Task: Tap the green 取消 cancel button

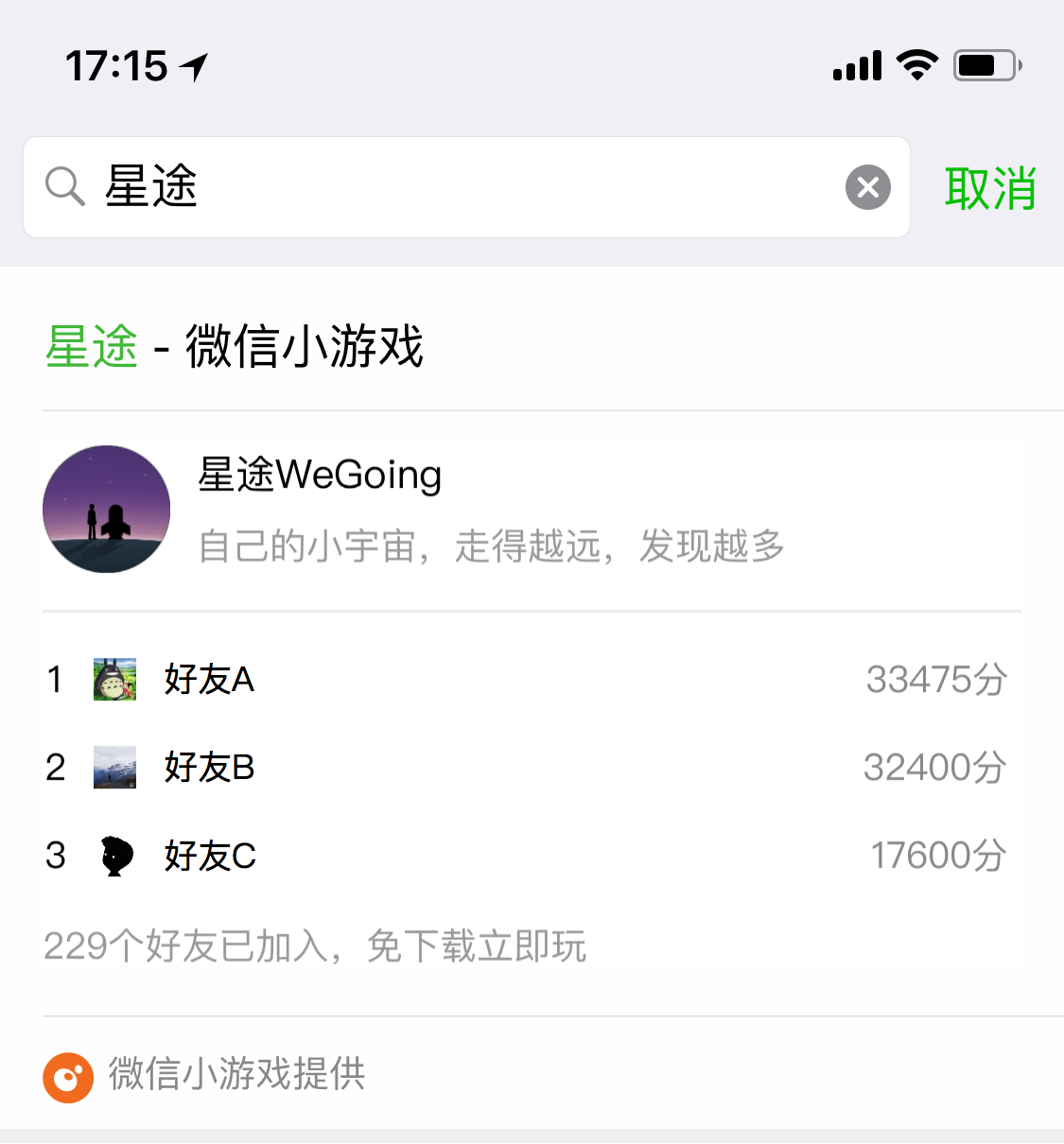Action: pos(990,187)
